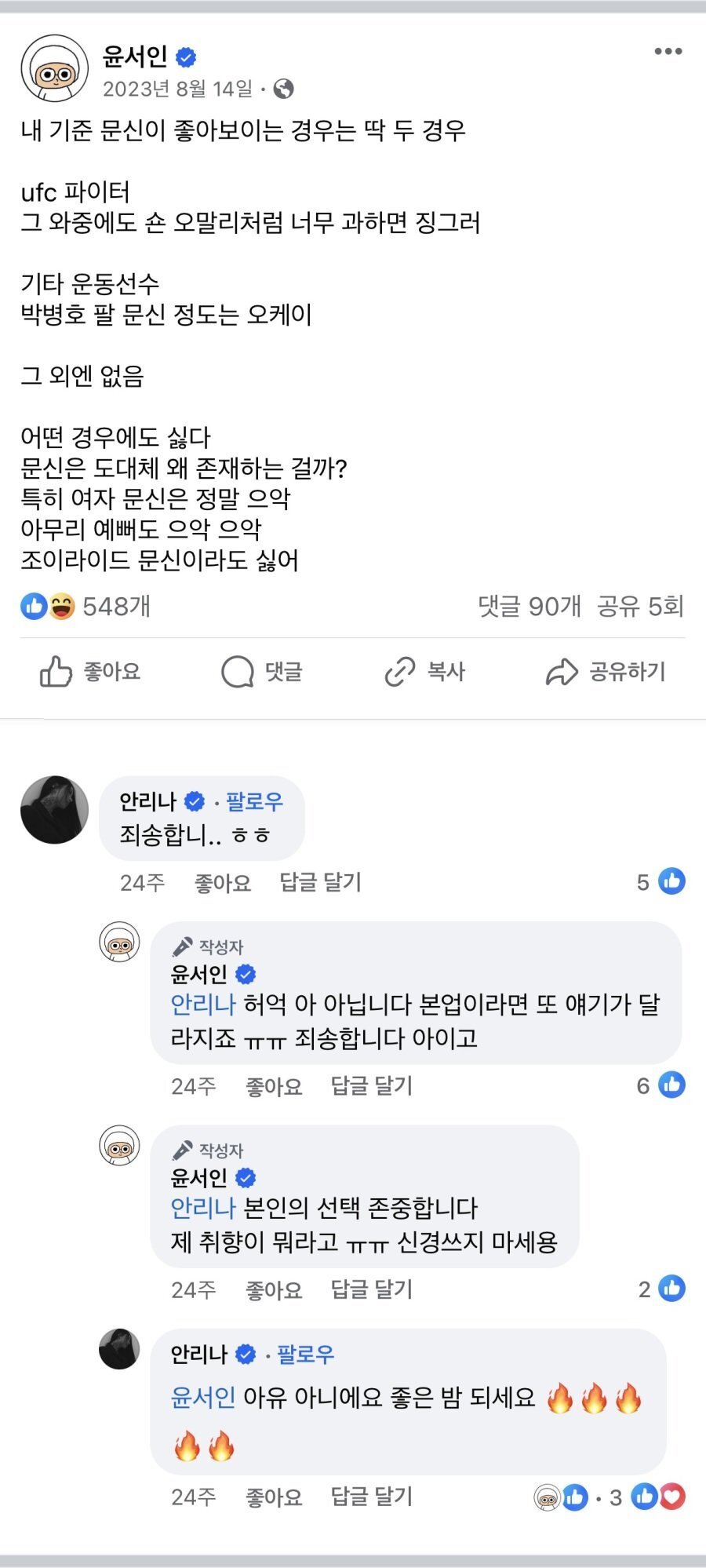Open 안리나's profile photo on first comment
The height and width of the screenshot is (1568, 706).
click(54, 810)
